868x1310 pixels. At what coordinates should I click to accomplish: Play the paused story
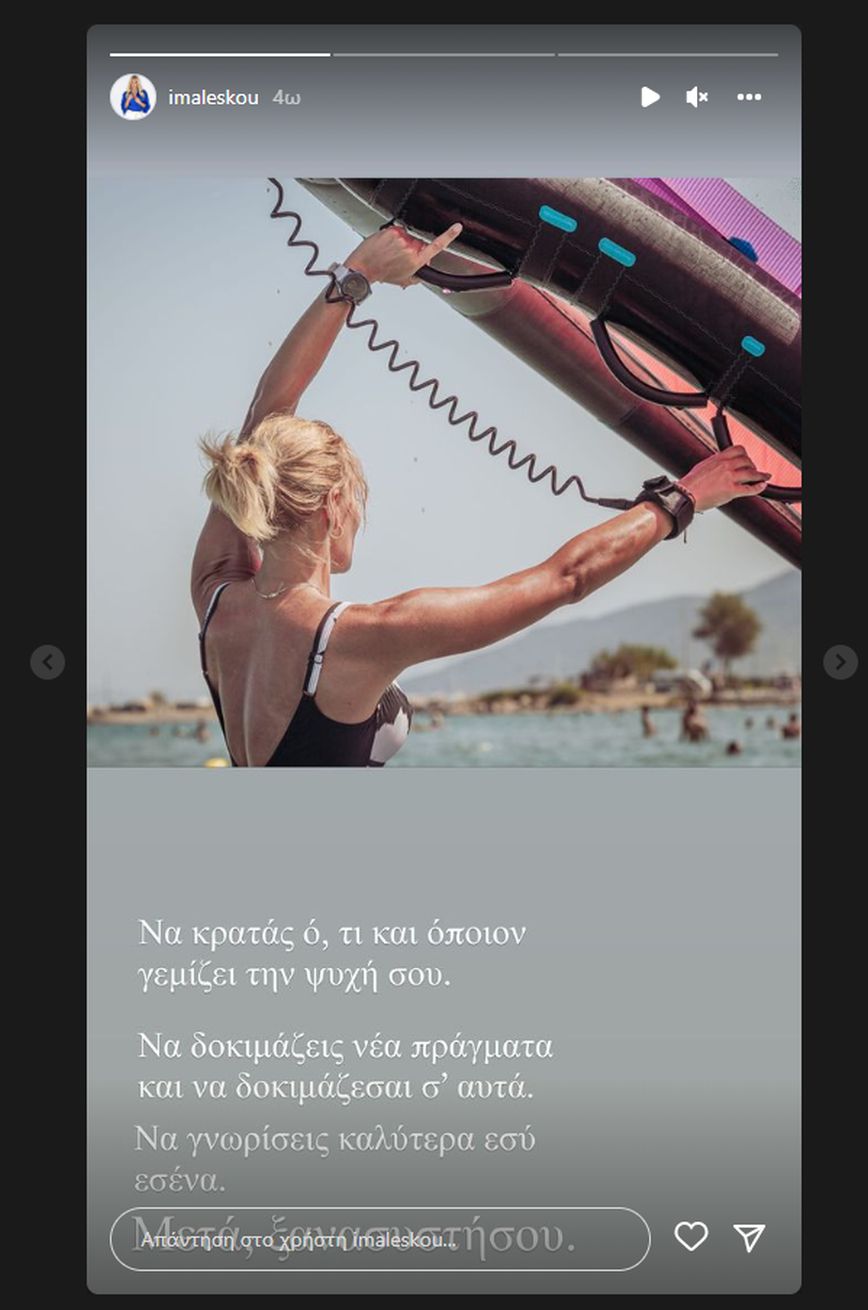(650, 97)
